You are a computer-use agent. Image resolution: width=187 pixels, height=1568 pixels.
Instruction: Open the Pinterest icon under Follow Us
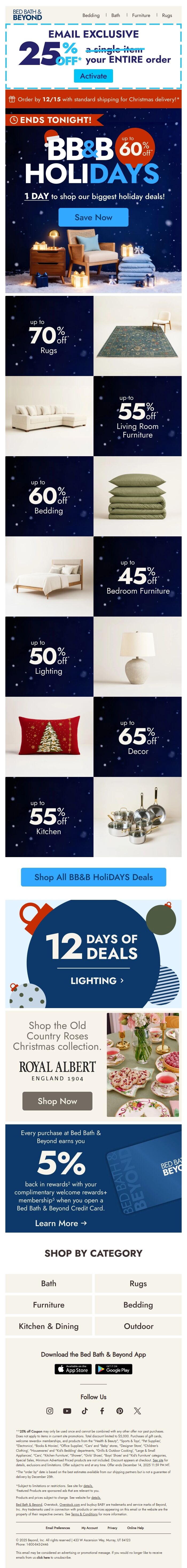click(119, 1410)
